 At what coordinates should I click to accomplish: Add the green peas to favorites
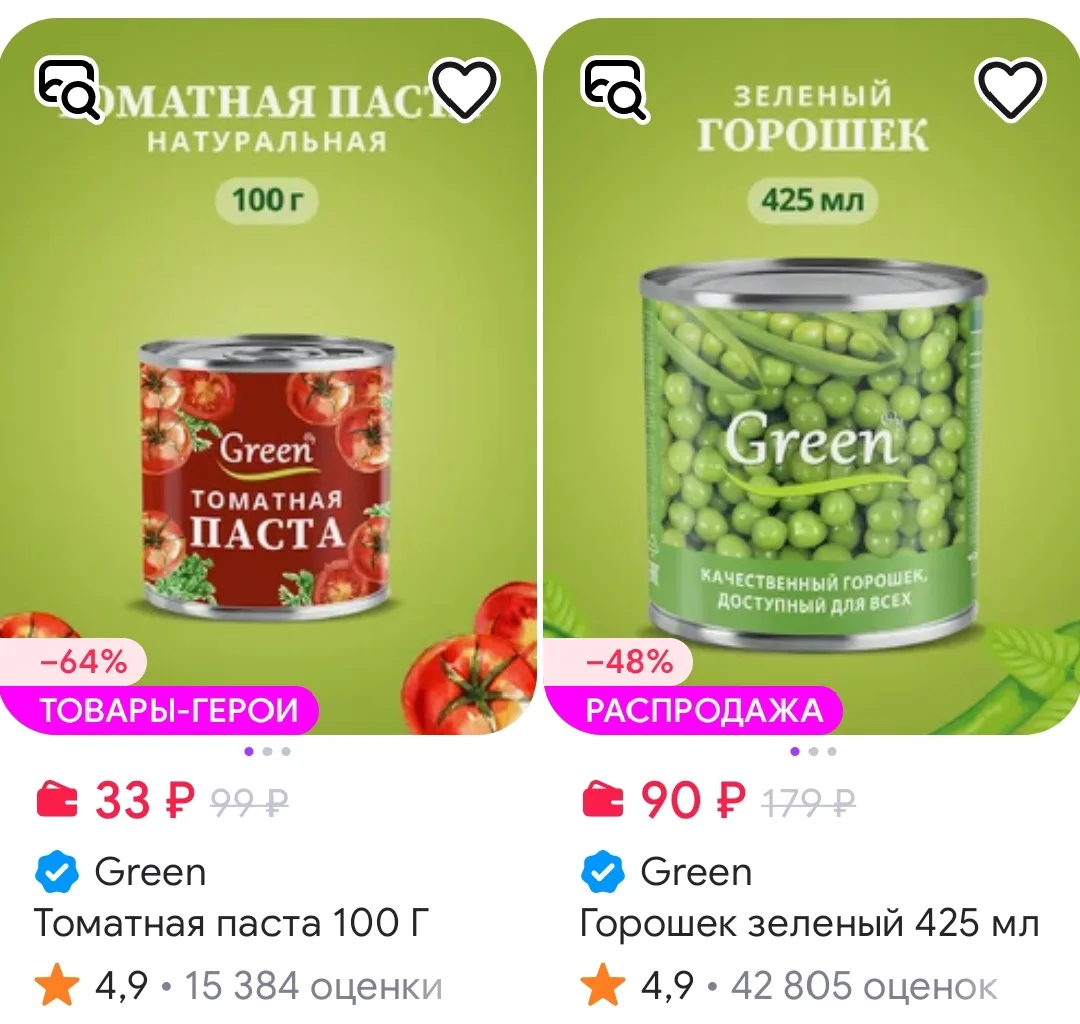1010,88
